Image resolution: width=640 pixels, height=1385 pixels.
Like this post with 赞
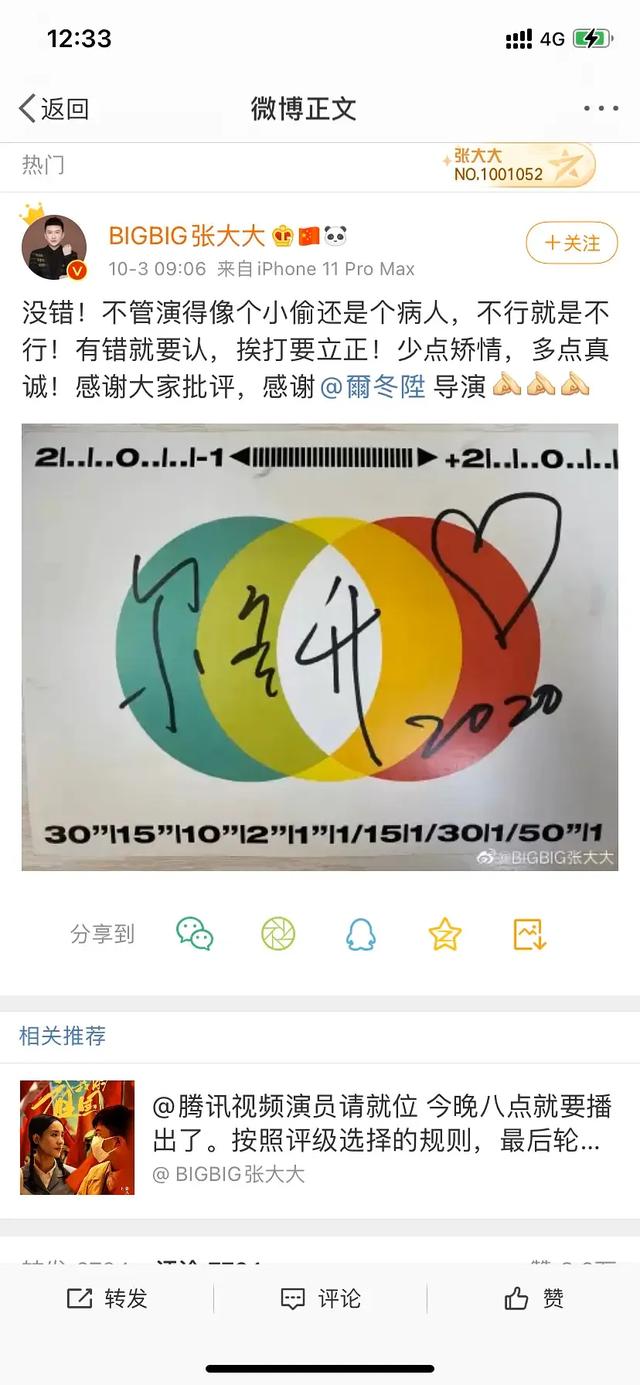pos(534,1298)
